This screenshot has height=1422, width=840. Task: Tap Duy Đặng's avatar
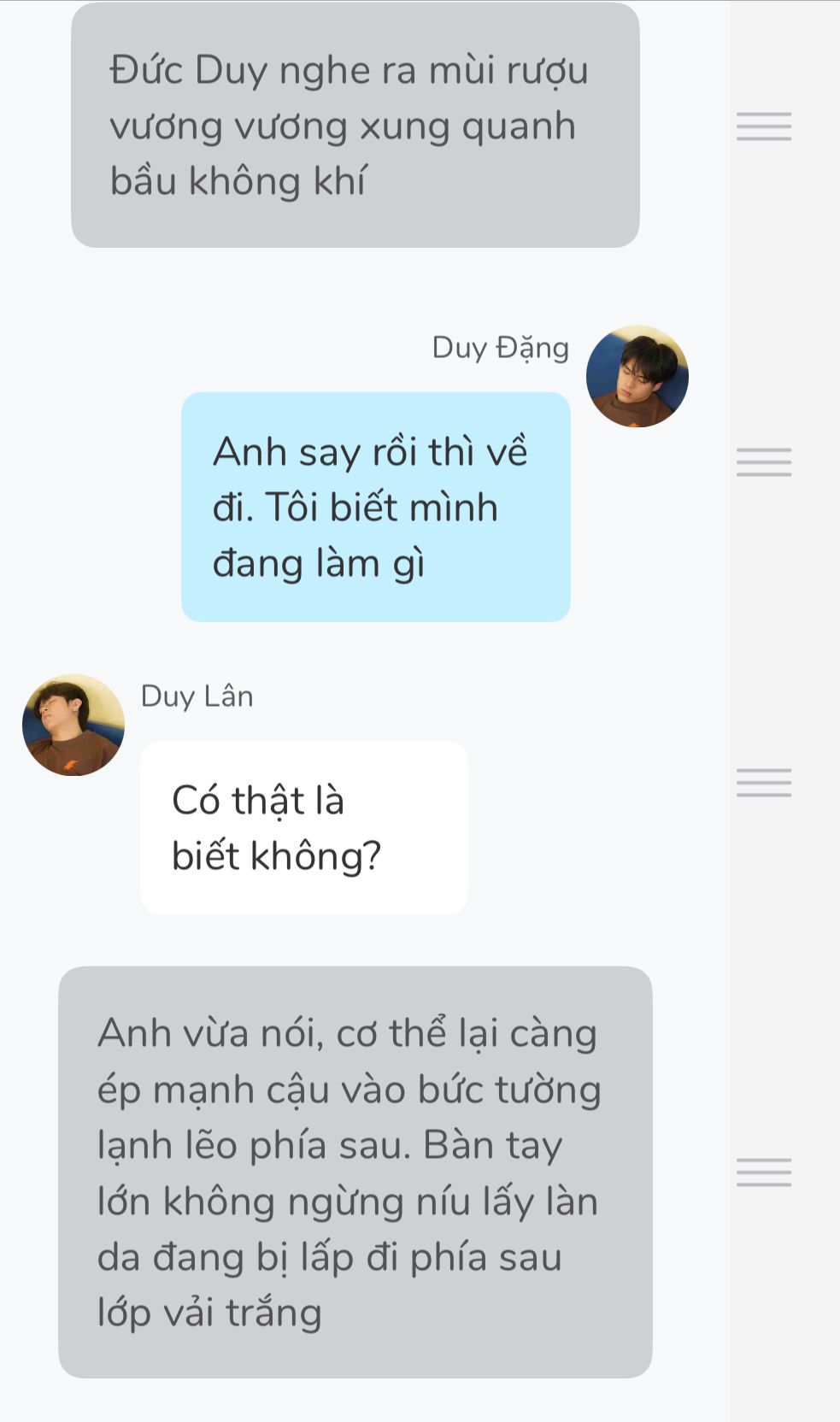point(637,376)
